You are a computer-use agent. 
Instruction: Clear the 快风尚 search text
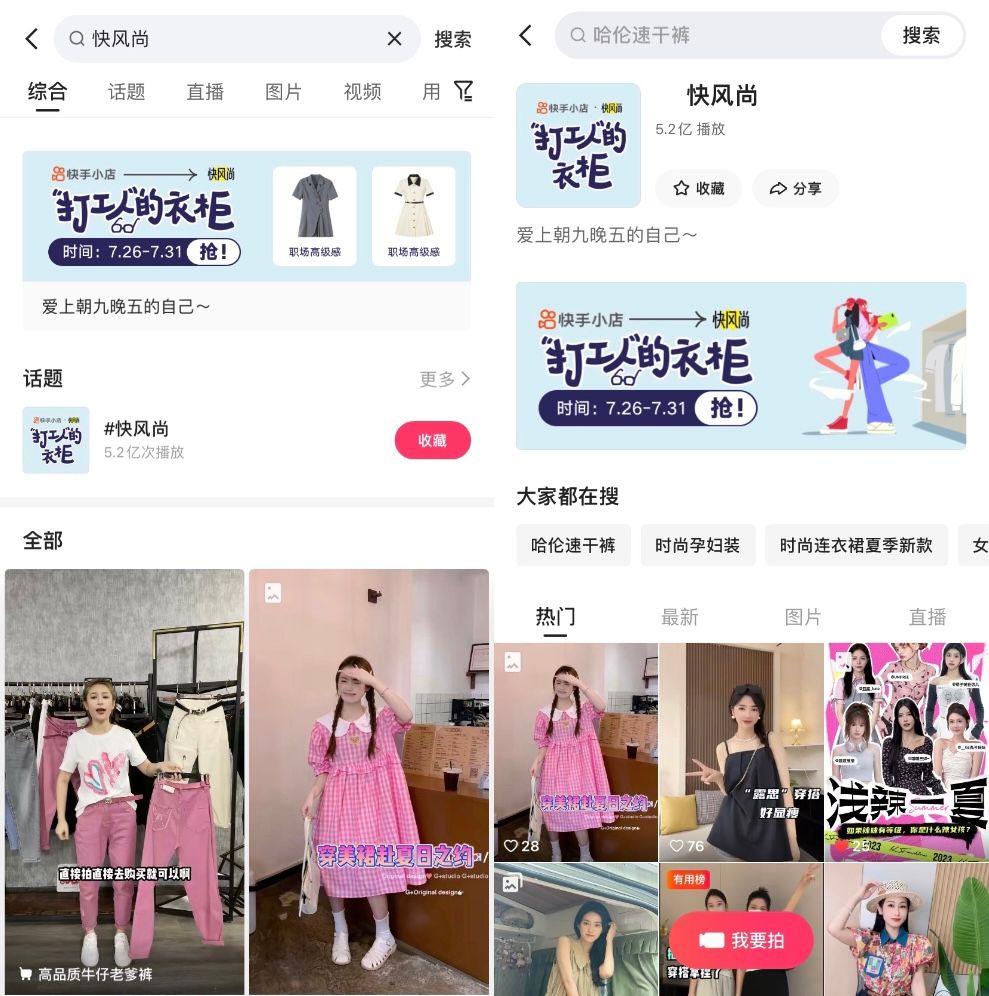tap(394, 39)
